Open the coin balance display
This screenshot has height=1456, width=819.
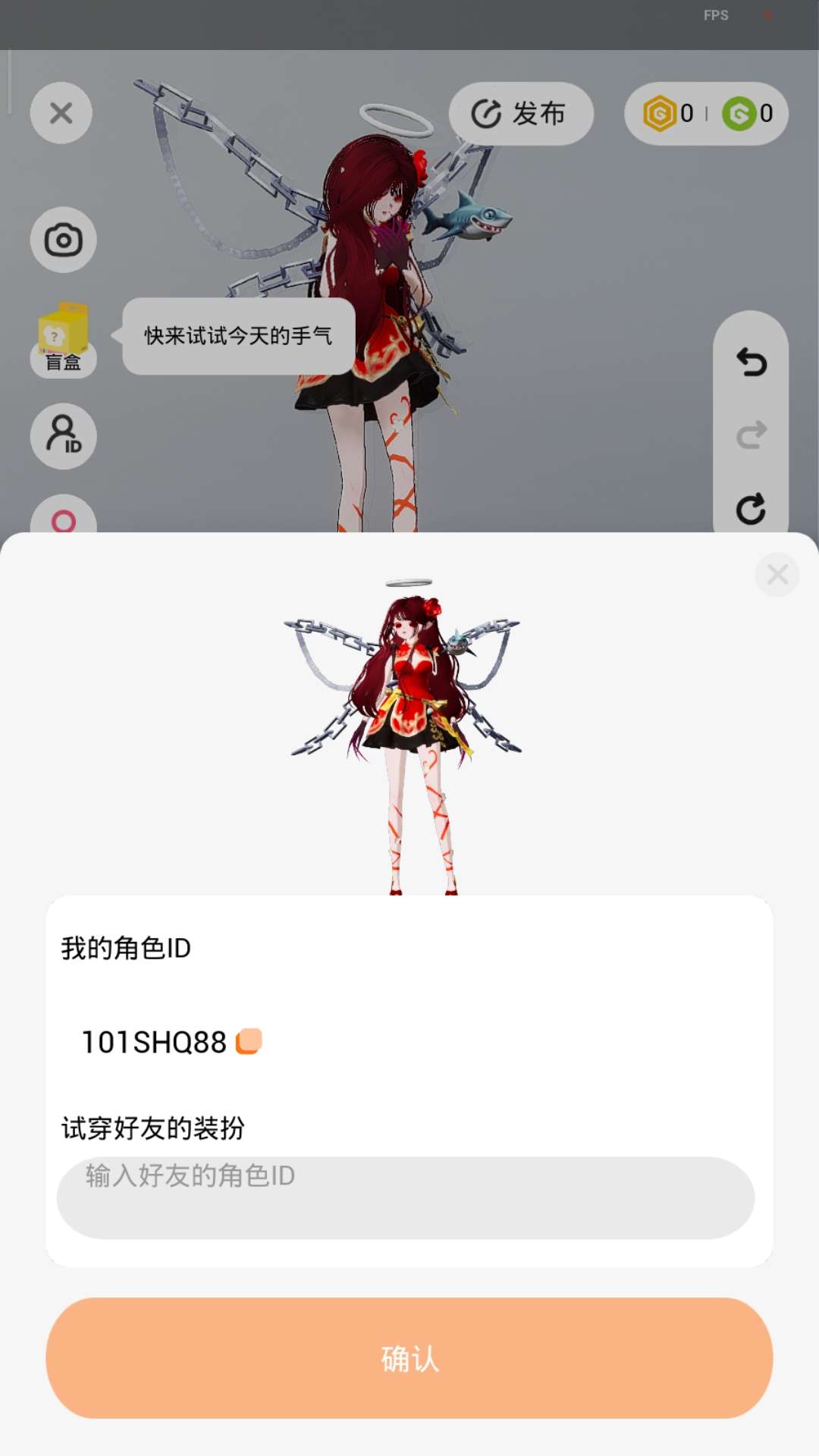[x=706, y=114]
